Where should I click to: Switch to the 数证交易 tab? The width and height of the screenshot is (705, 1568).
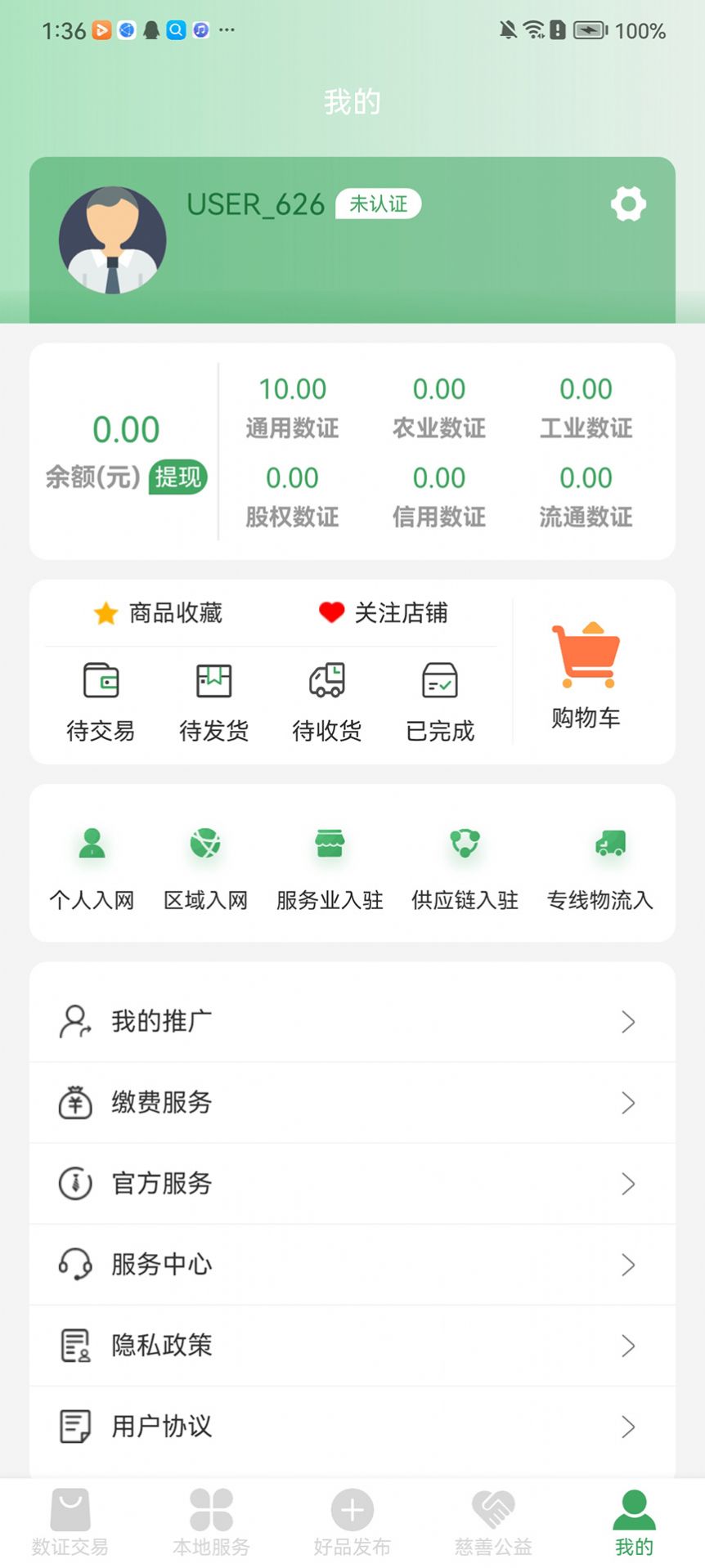(x=70, y=1521)
